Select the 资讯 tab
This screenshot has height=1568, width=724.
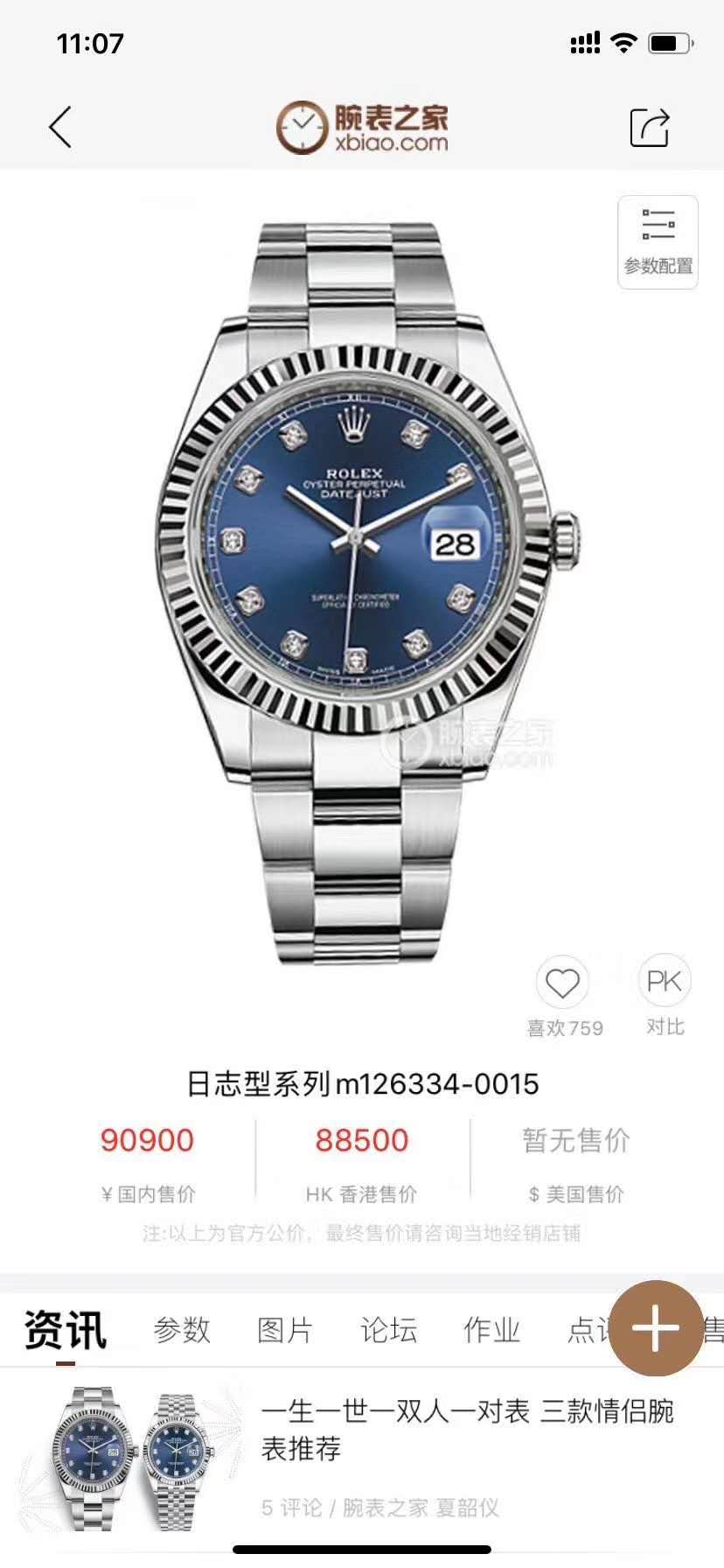[66, 1330]
